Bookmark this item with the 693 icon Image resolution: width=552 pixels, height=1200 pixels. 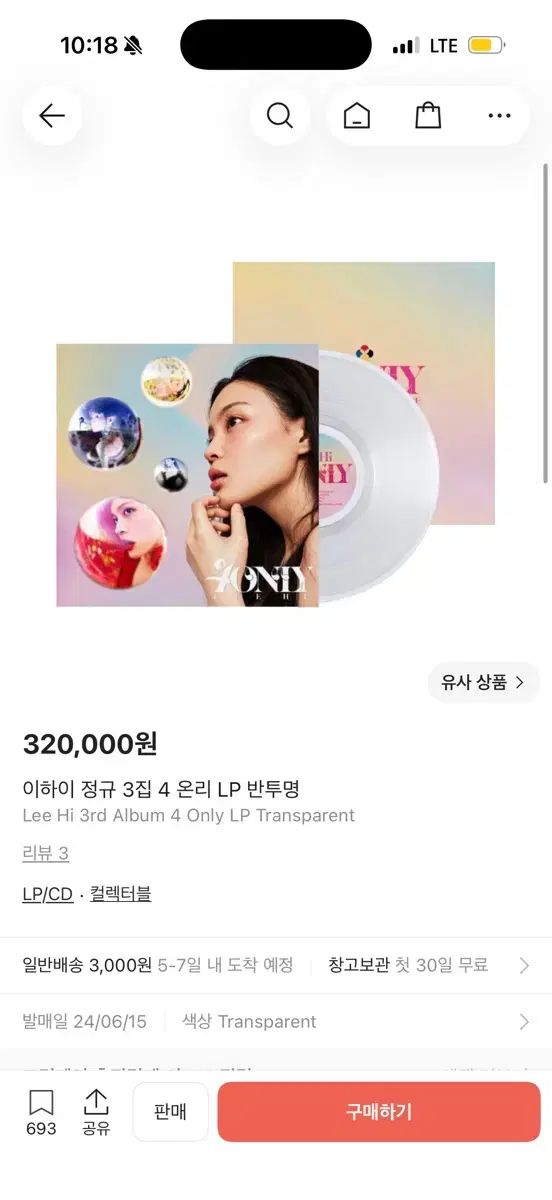41,1112
